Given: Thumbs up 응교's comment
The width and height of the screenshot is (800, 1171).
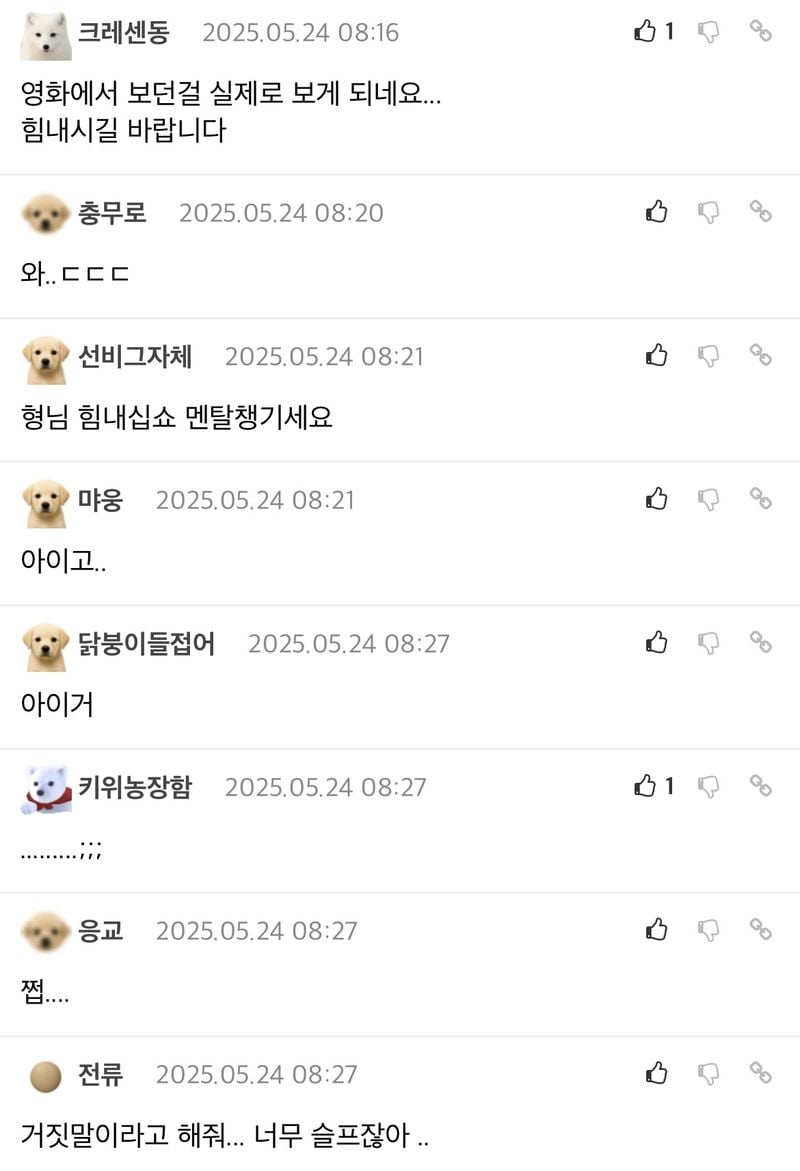Looking at the screenshot, I should 656,930.
